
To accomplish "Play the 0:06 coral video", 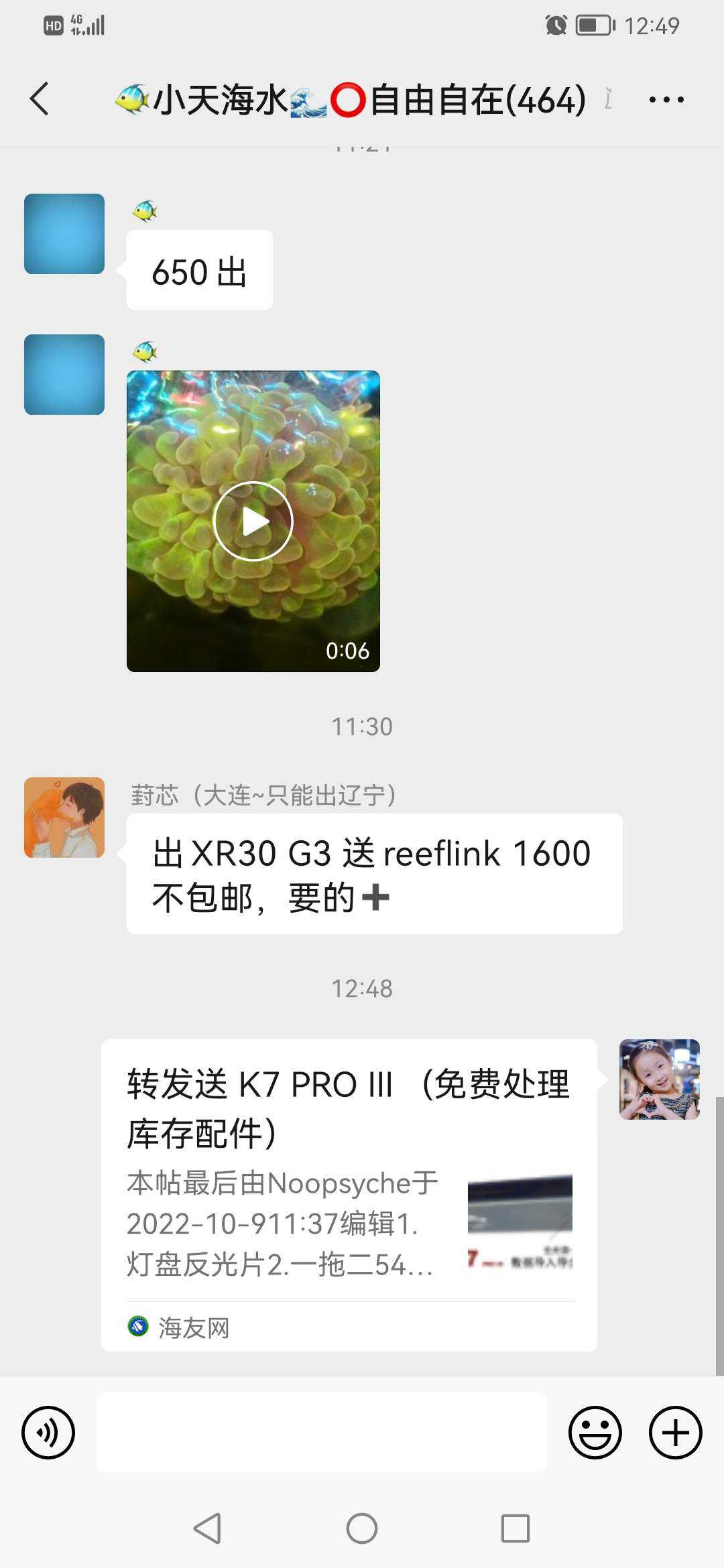I will [253, 521].
